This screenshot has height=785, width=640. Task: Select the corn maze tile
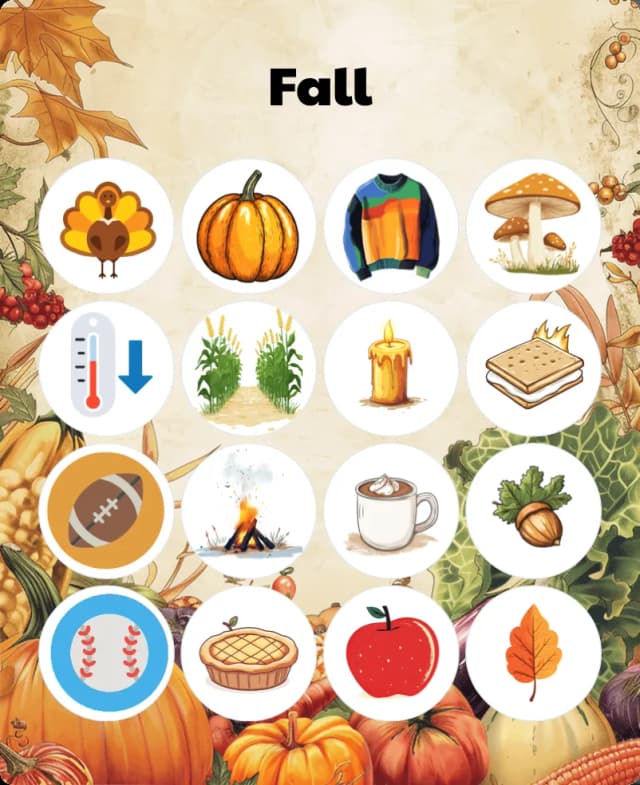coord(248,368)
